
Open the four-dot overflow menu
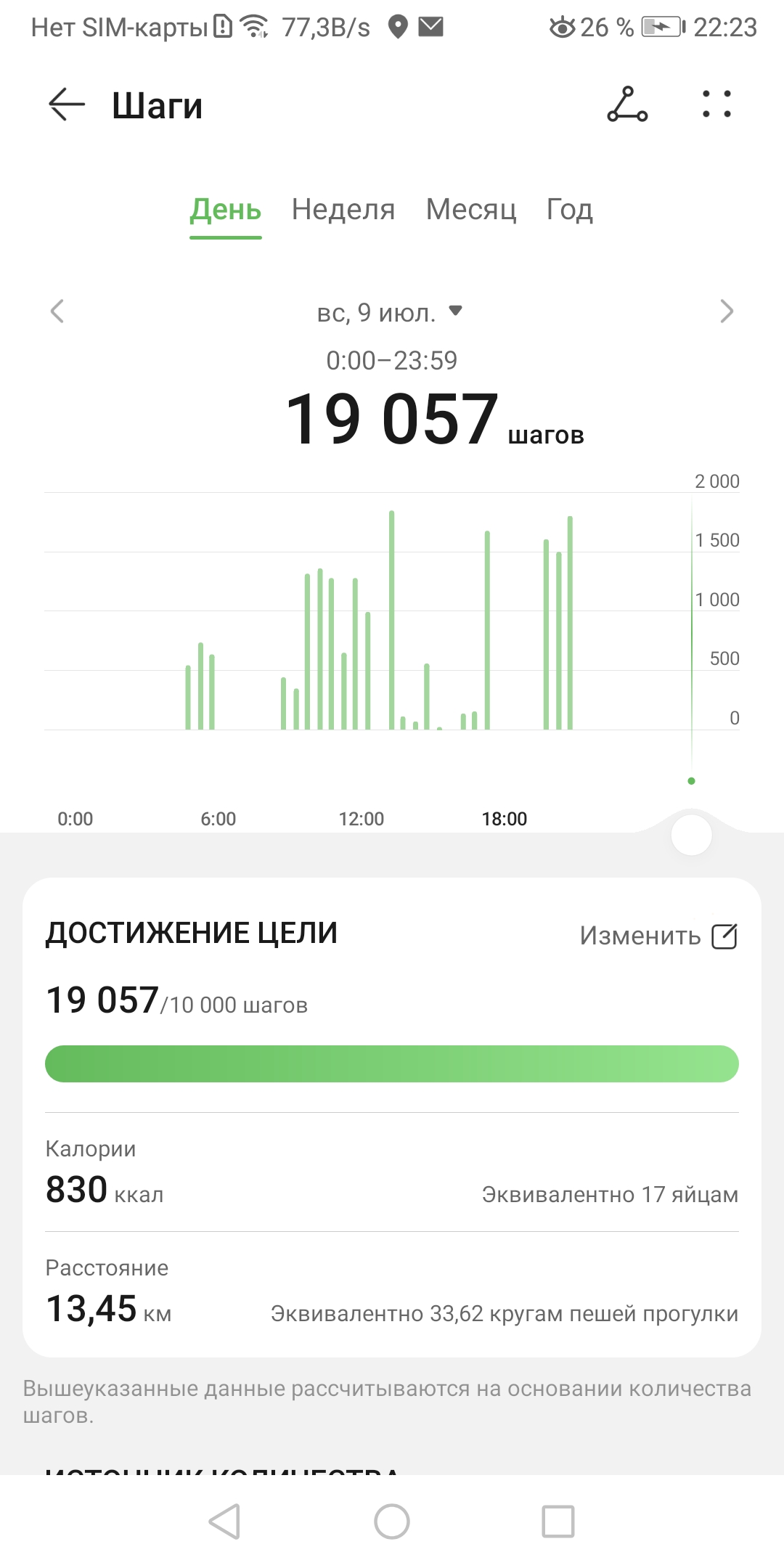pyautogui.click(x=716, y=105)
